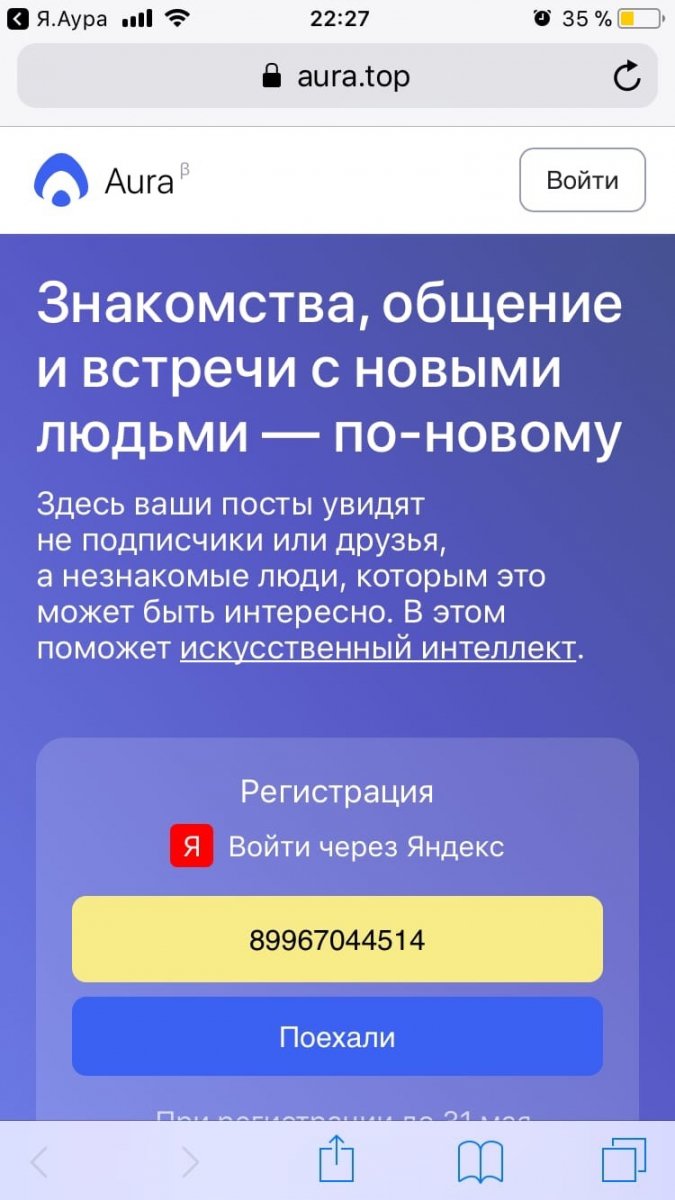675x1200 pixels.
Task: Open Safari bookmarks
Action: point(481,1162)
